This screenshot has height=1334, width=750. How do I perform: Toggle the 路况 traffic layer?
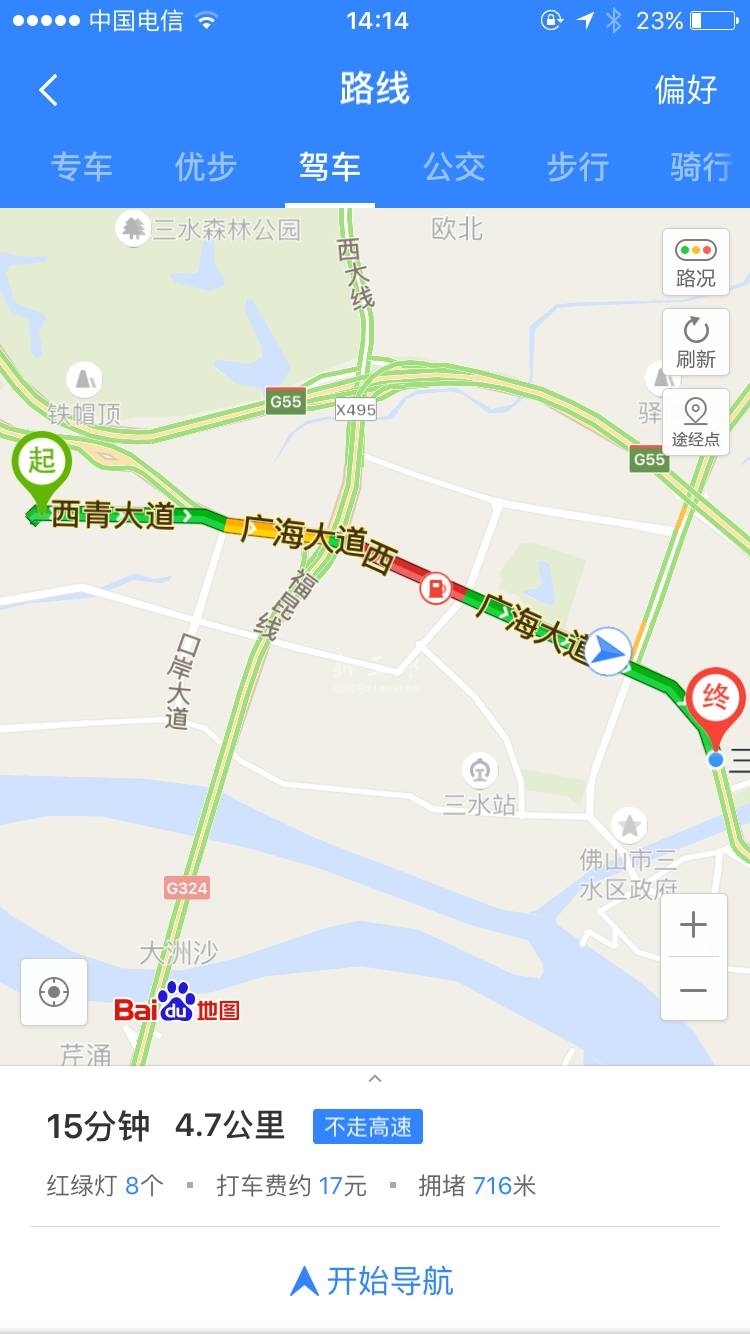695,263
